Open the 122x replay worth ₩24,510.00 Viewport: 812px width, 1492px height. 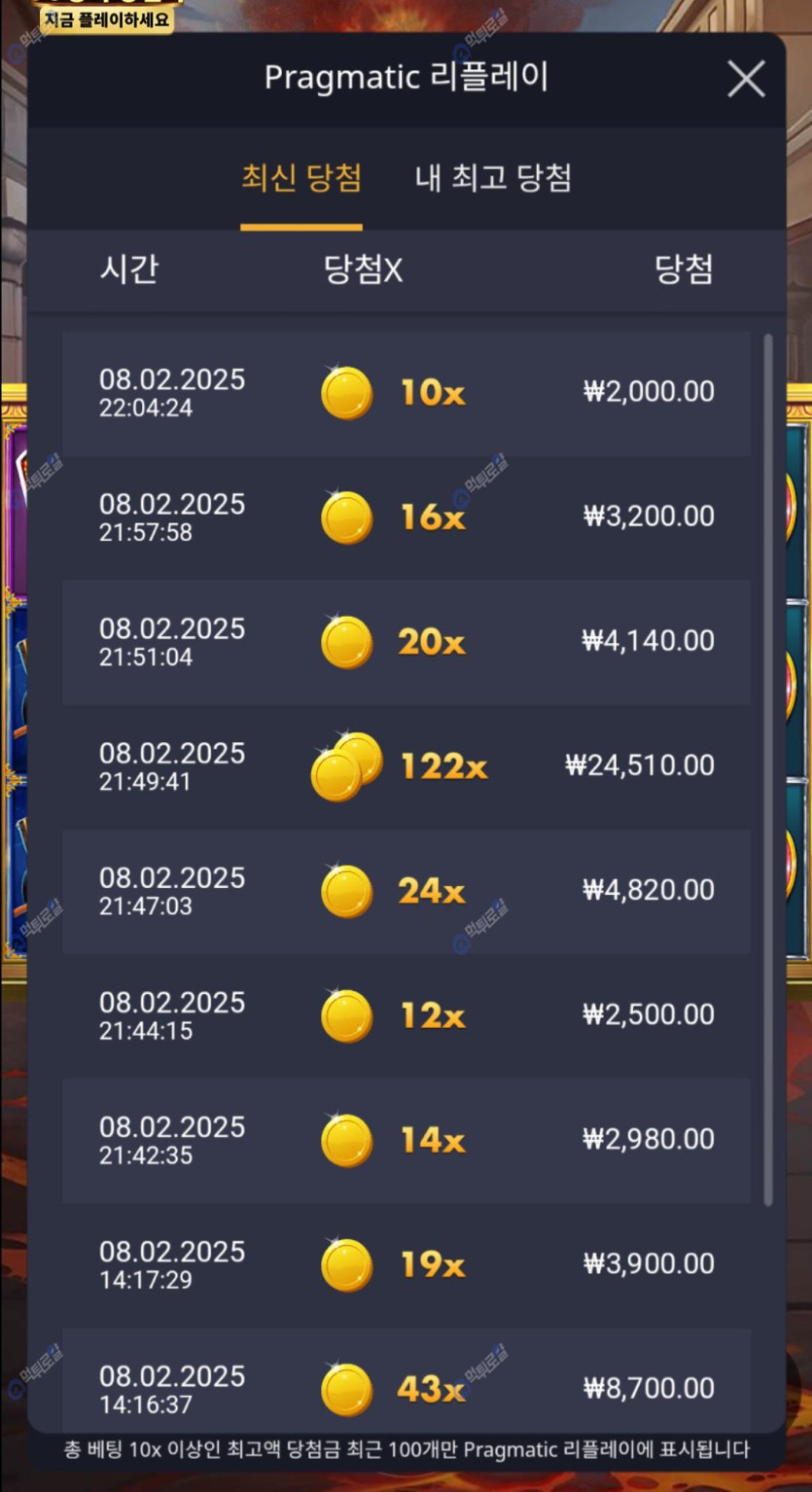point(406,766)
